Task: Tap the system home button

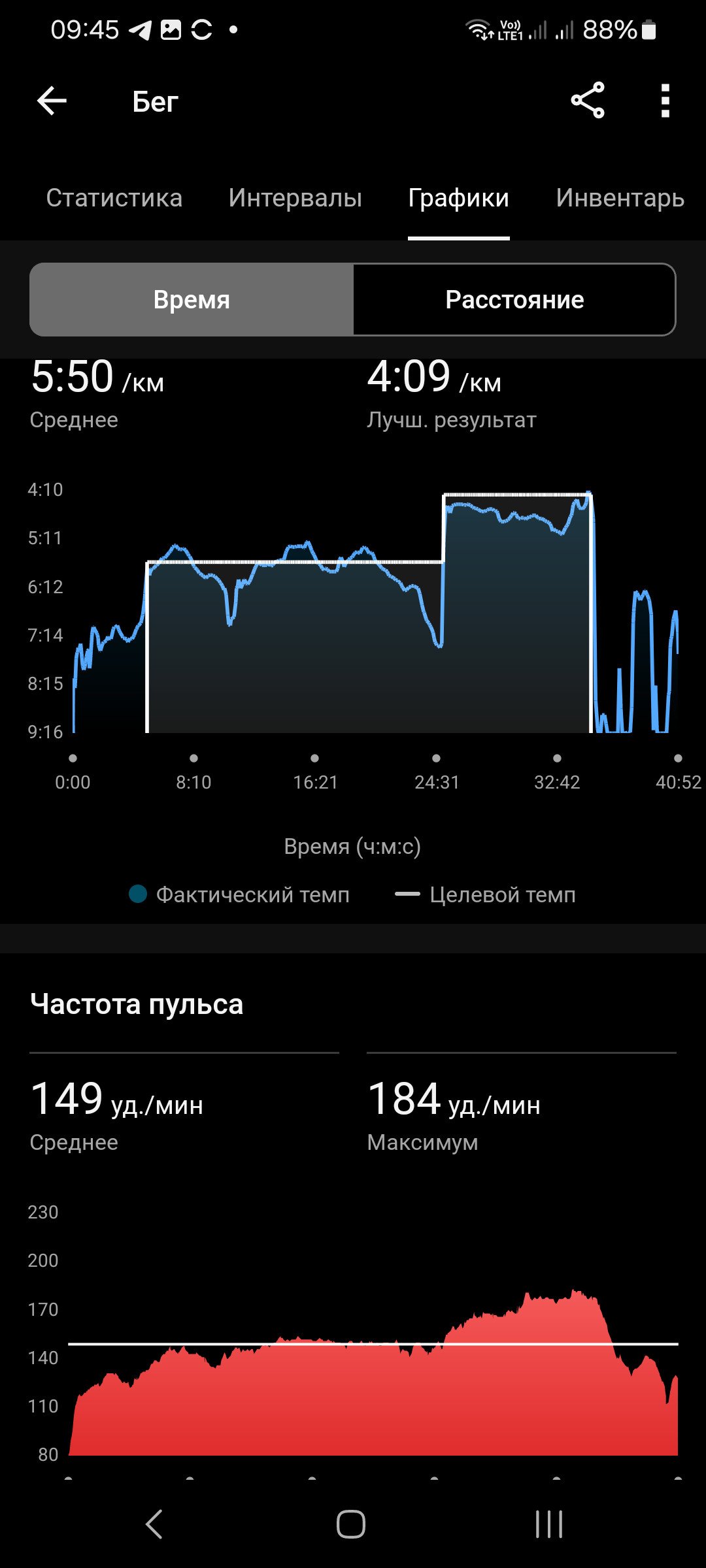Action: point(351,1524)
